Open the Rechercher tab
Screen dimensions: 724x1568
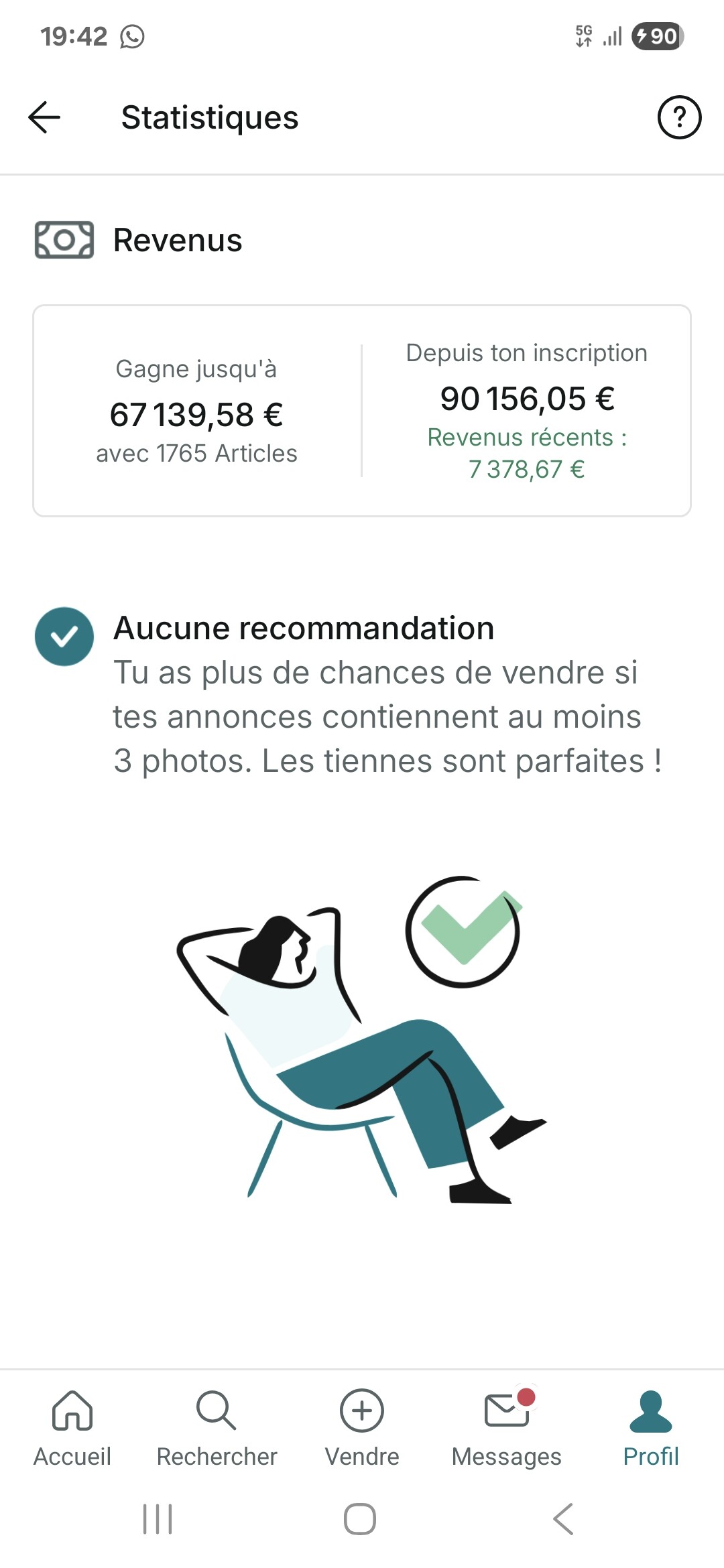[217, 1428]
